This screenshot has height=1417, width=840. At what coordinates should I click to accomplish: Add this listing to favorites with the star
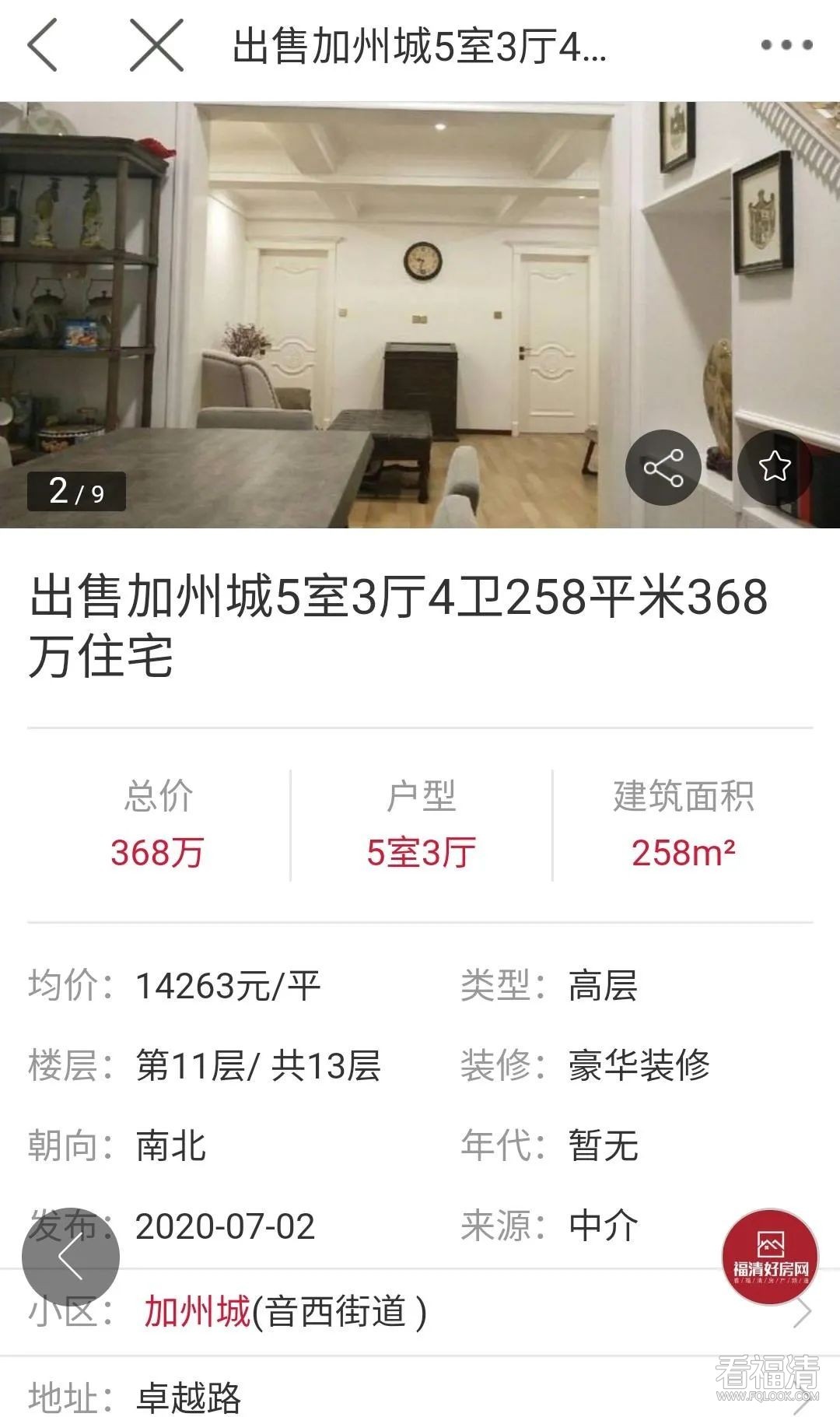click(774, 467)
